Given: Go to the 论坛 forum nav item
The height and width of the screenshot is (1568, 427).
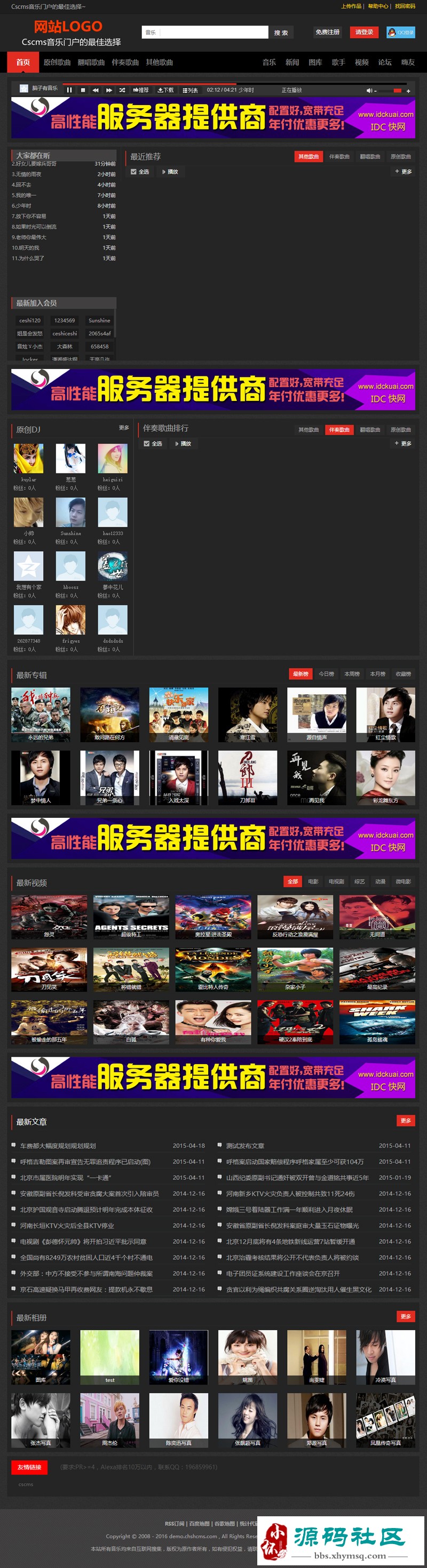Looking at the screenshot, I should coord(384,62).
